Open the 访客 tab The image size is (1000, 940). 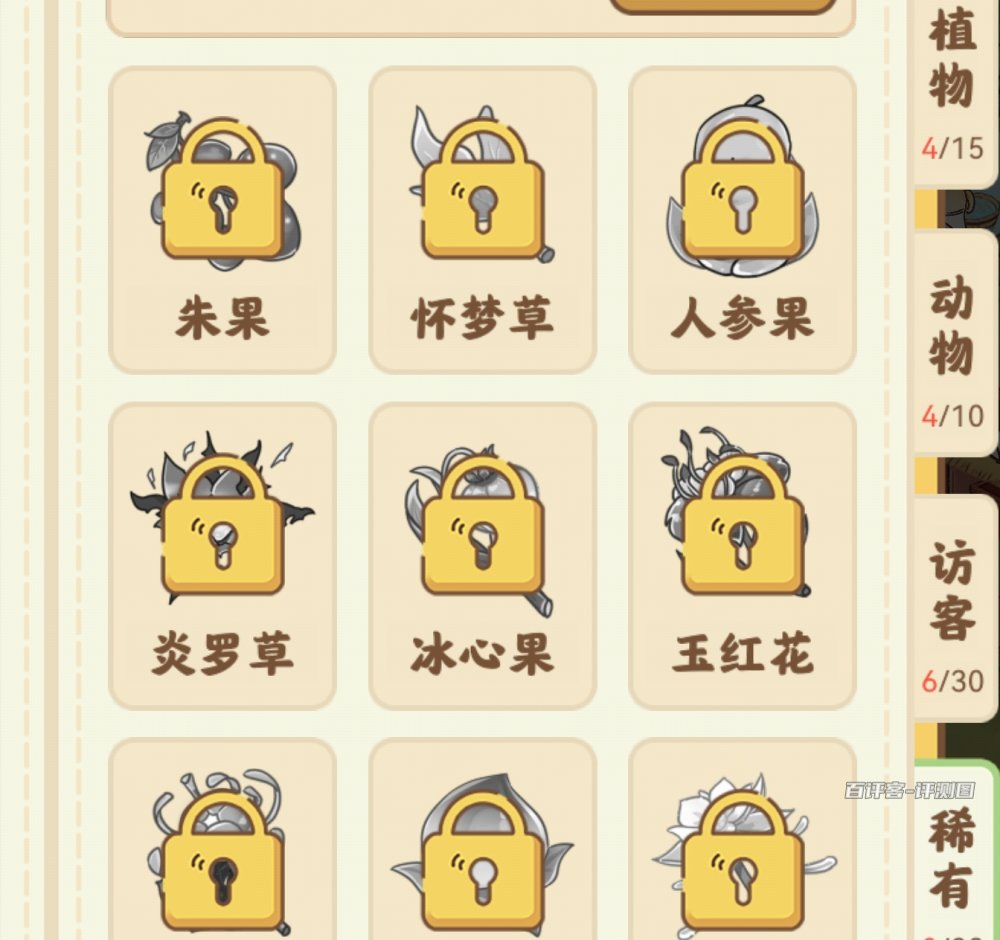pos(953,610)
